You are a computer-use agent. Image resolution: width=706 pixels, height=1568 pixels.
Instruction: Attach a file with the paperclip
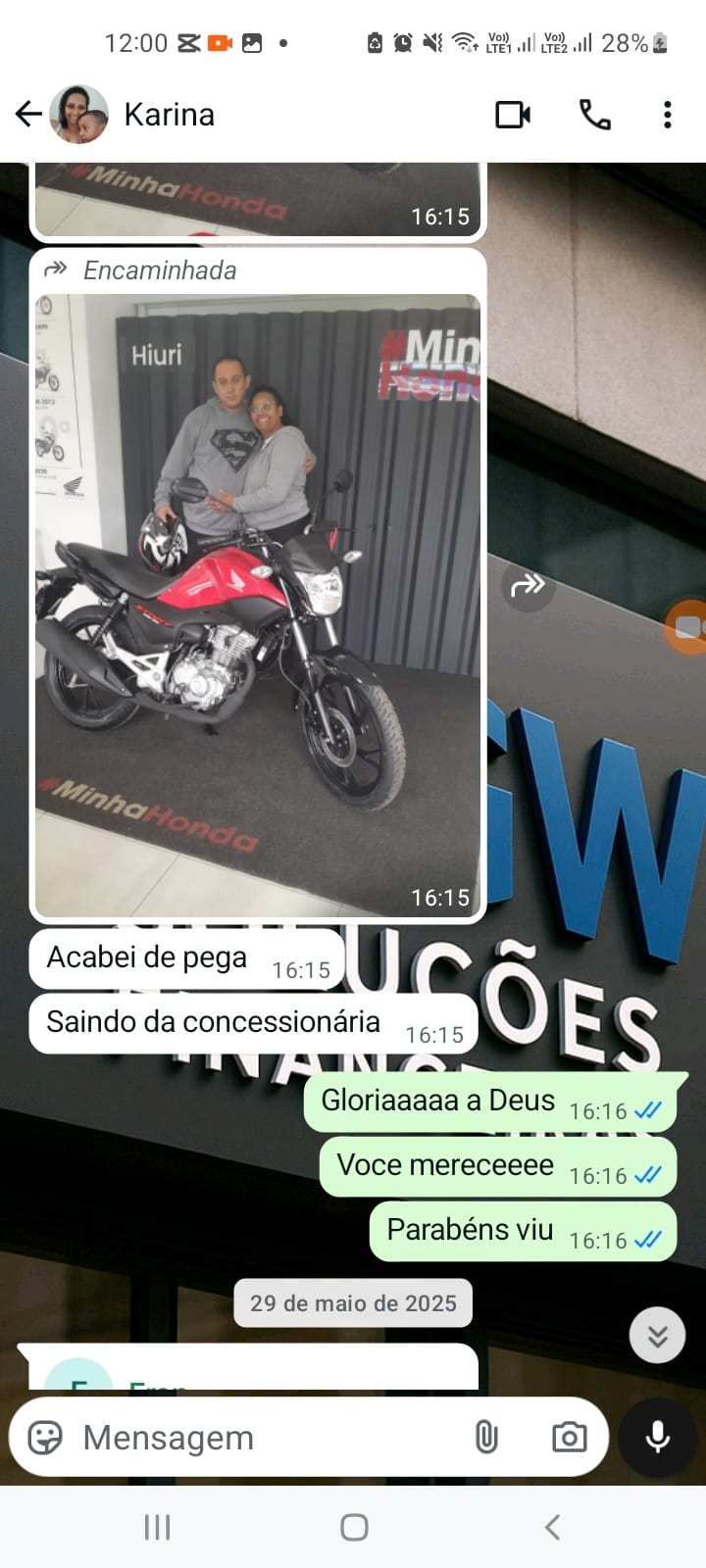[x=486, y=1437]
